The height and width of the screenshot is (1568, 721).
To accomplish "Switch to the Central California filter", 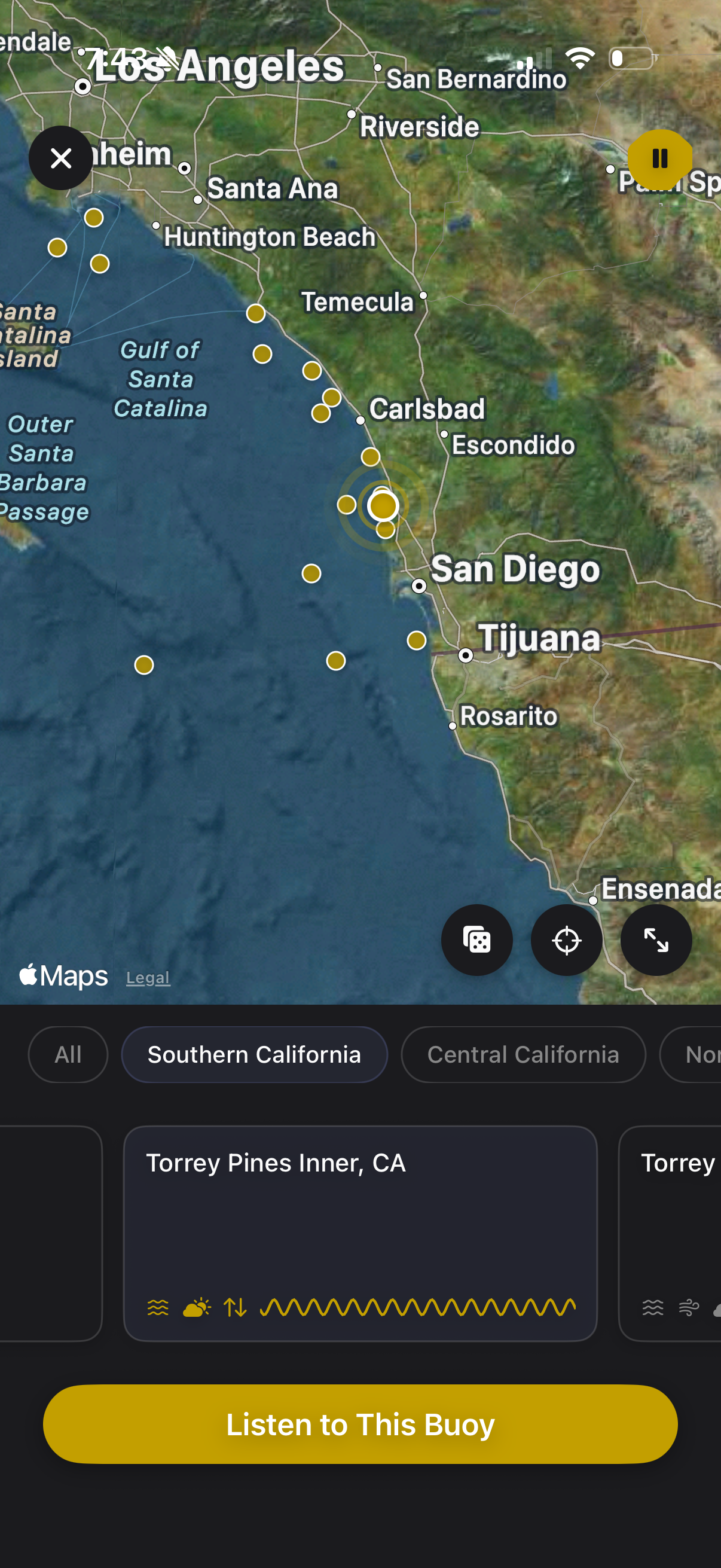I will pos(523,1054).
